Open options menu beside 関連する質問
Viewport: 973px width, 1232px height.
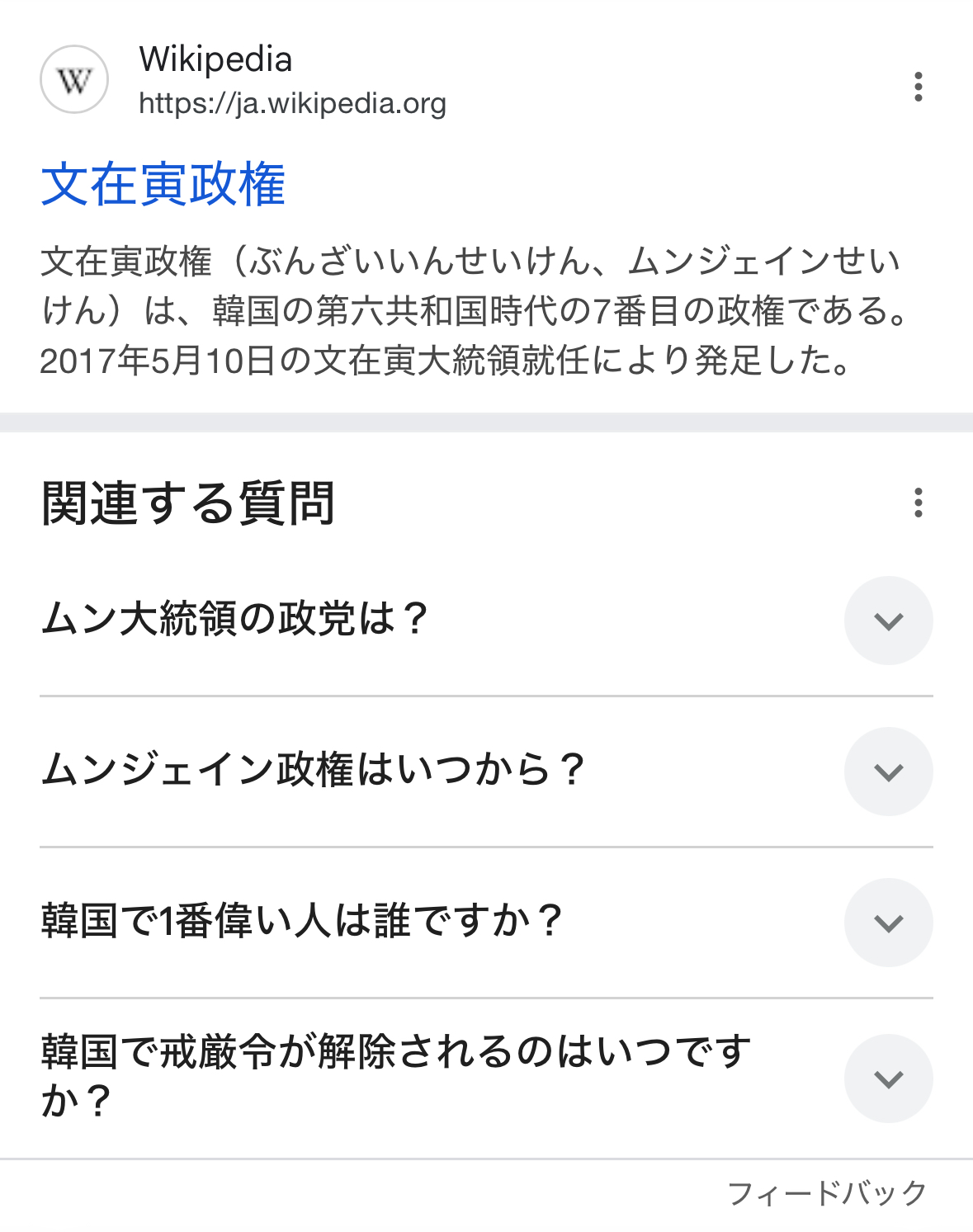[x=918, y=503]
